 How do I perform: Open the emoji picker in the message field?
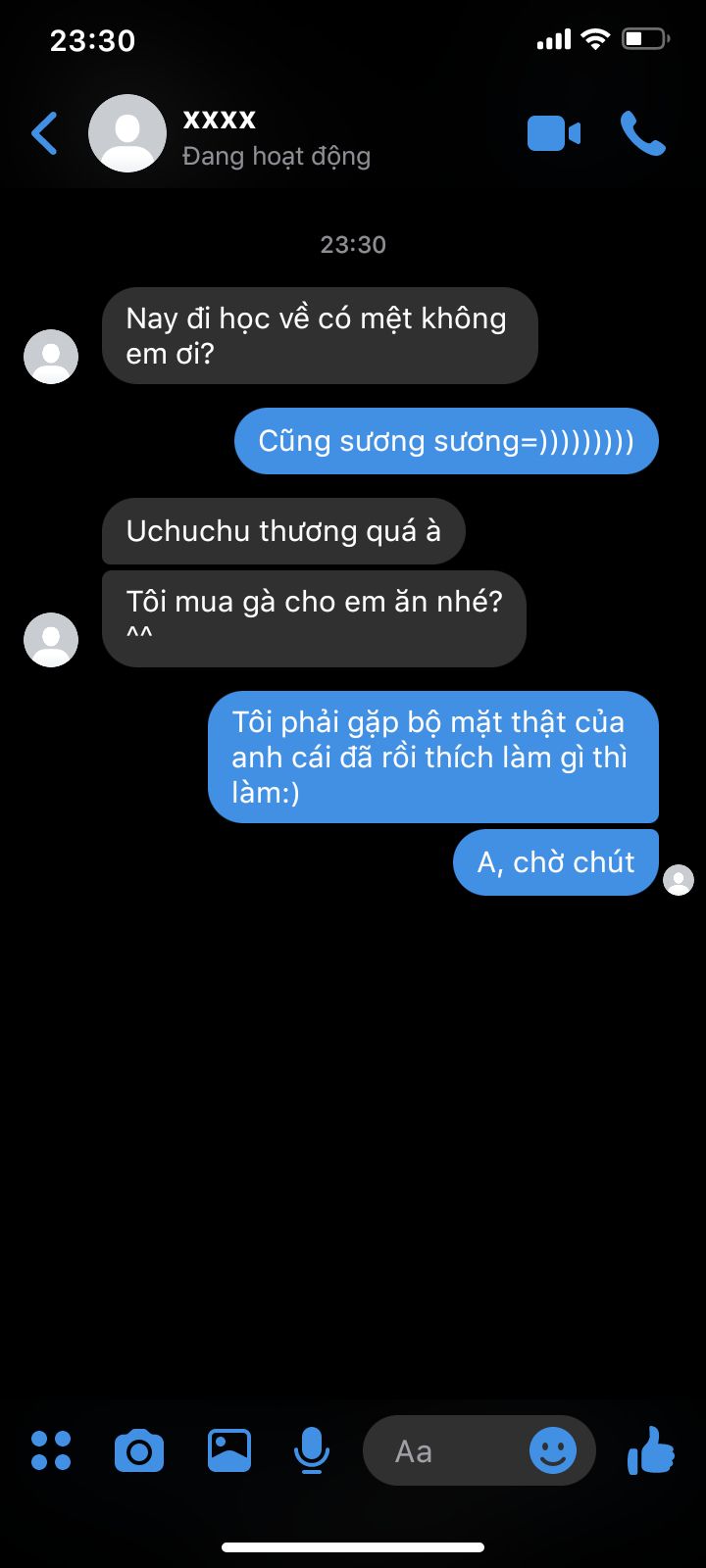pyautogui.click(x=553, y=1450)
